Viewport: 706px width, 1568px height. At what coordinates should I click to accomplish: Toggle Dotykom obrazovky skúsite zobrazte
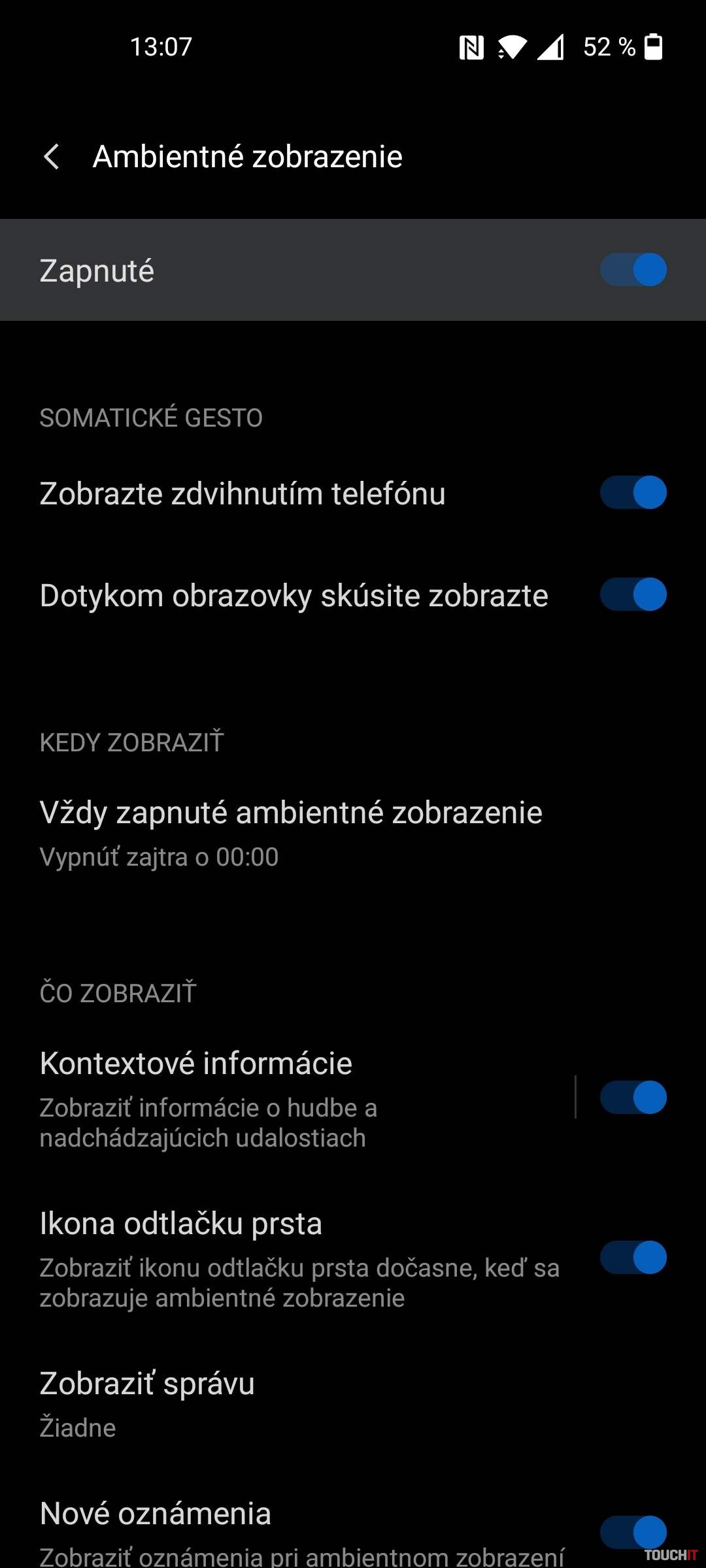pyautogui.click(x=633, y=595)
